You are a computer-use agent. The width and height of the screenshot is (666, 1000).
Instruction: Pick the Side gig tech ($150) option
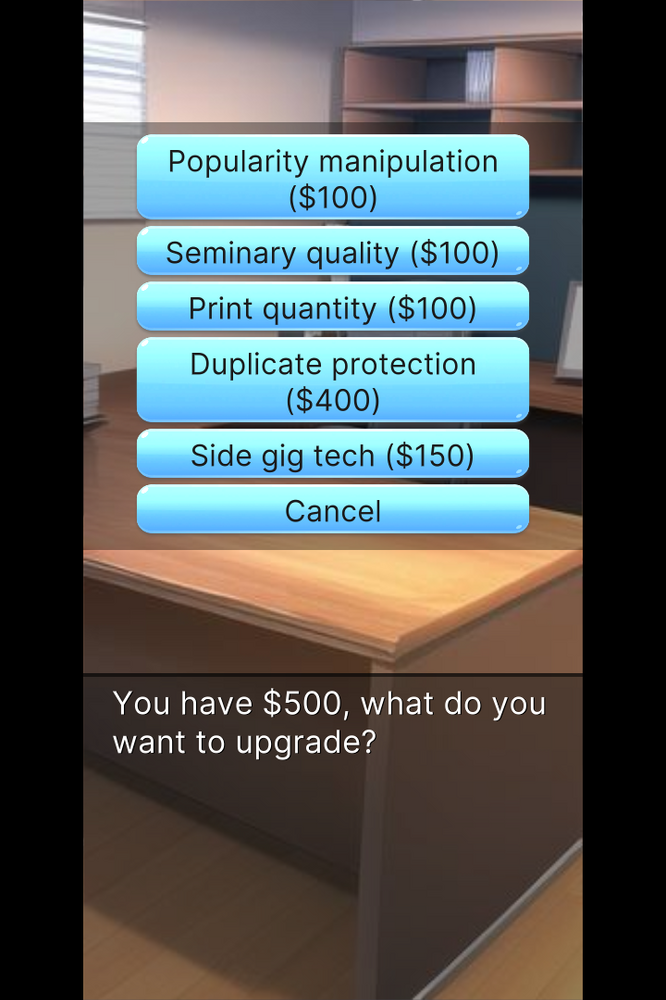point(332,455)
